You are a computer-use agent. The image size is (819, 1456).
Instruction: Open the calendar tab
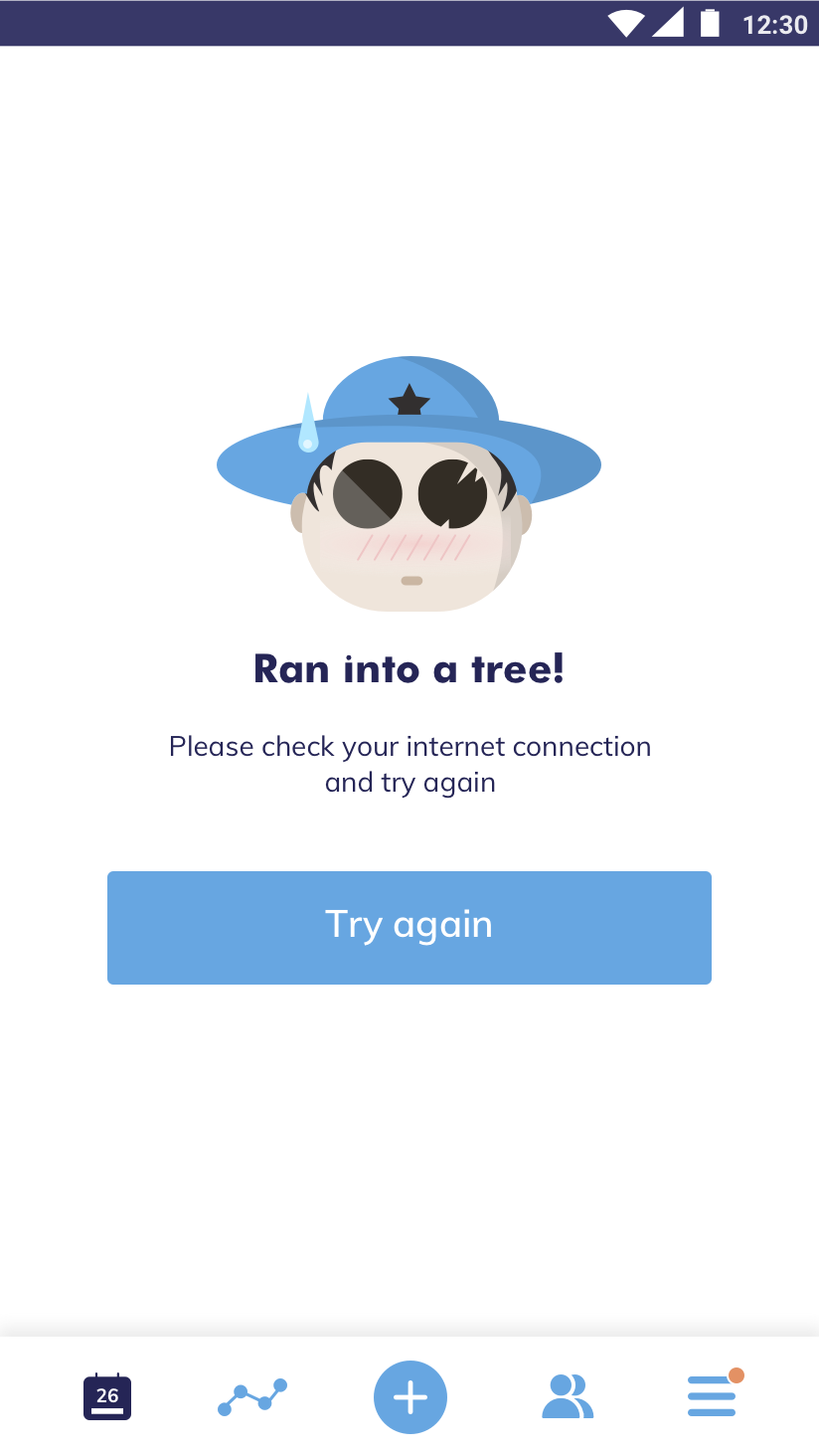coord(107,1397)
